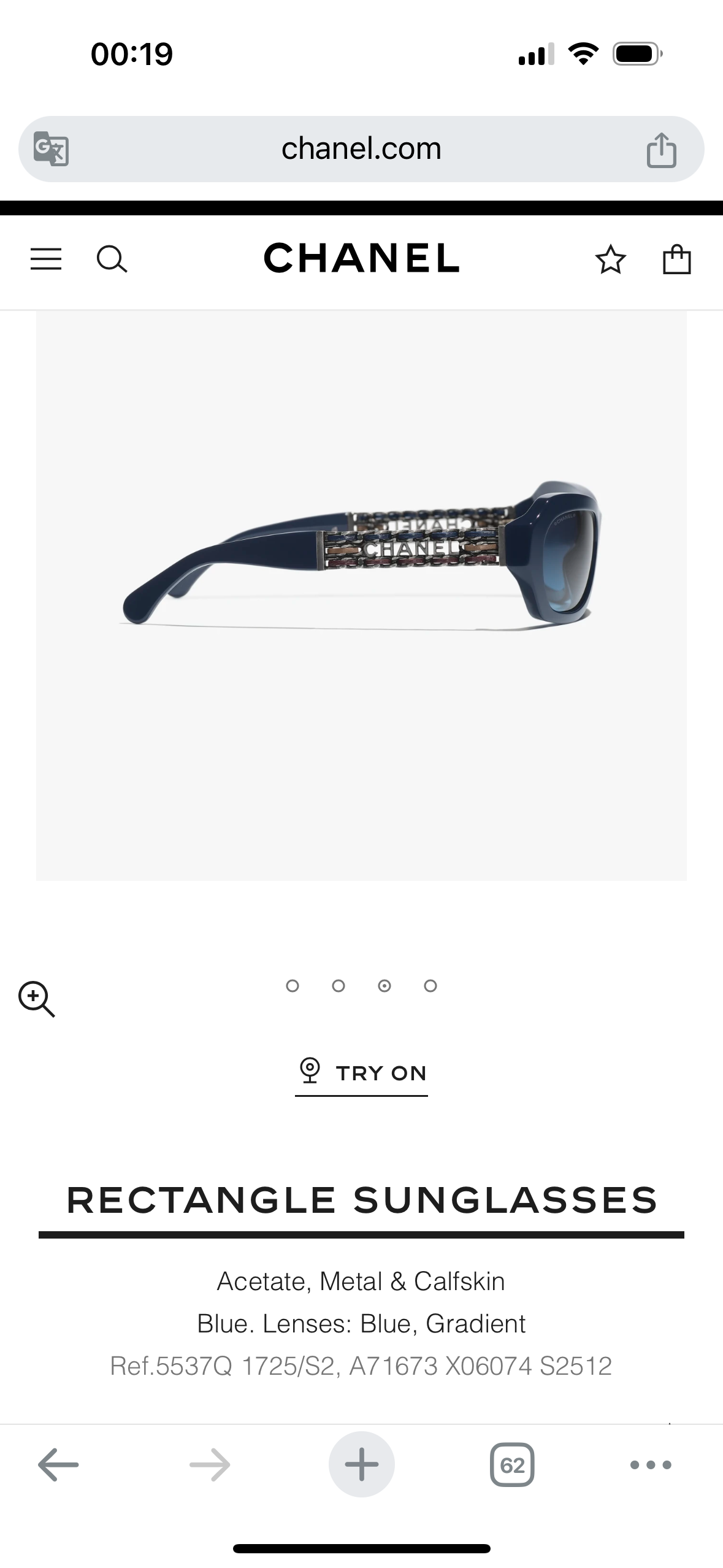Select the fourth carousel dot
This screenshot has width=723, height=1568.
432,986
